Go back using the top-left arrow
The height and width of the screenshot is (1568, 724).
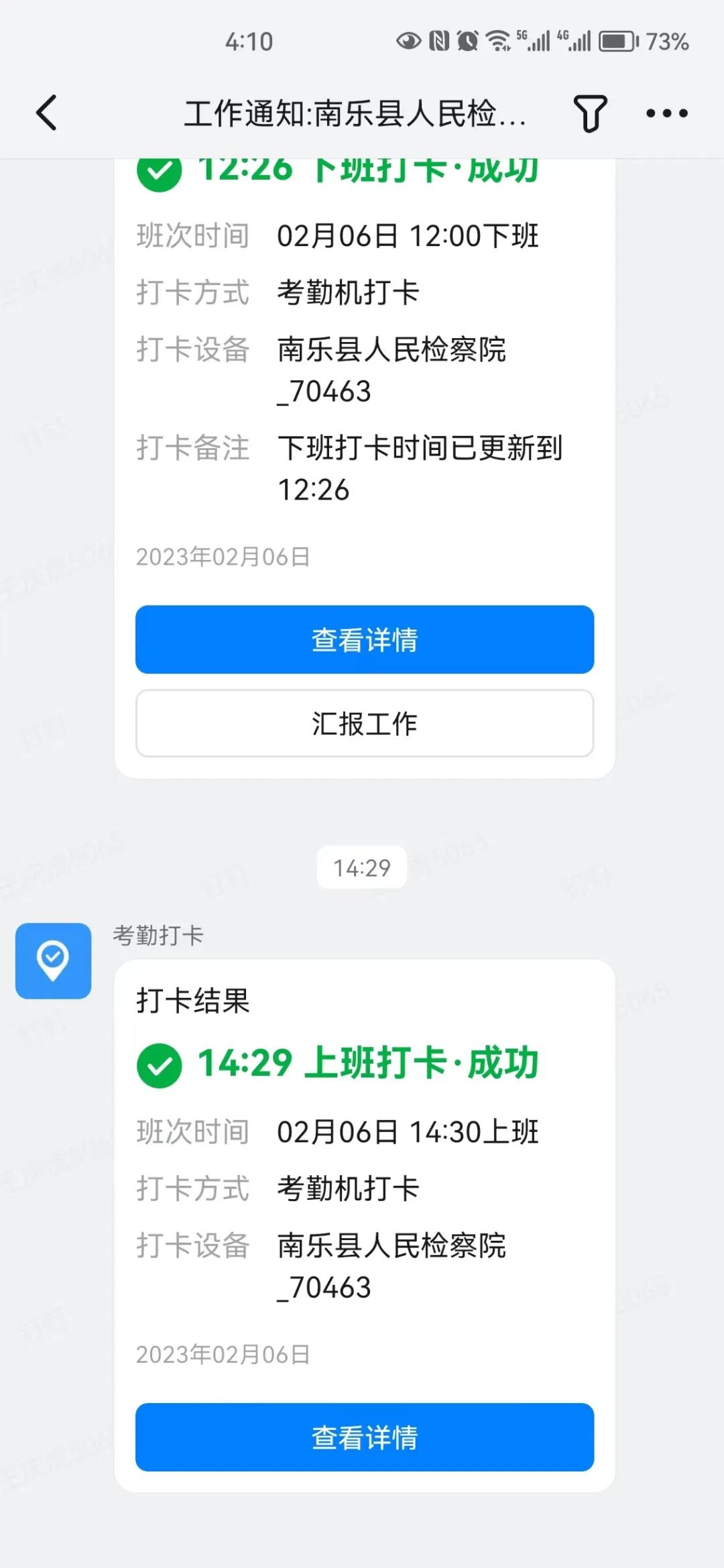(46, 113)
